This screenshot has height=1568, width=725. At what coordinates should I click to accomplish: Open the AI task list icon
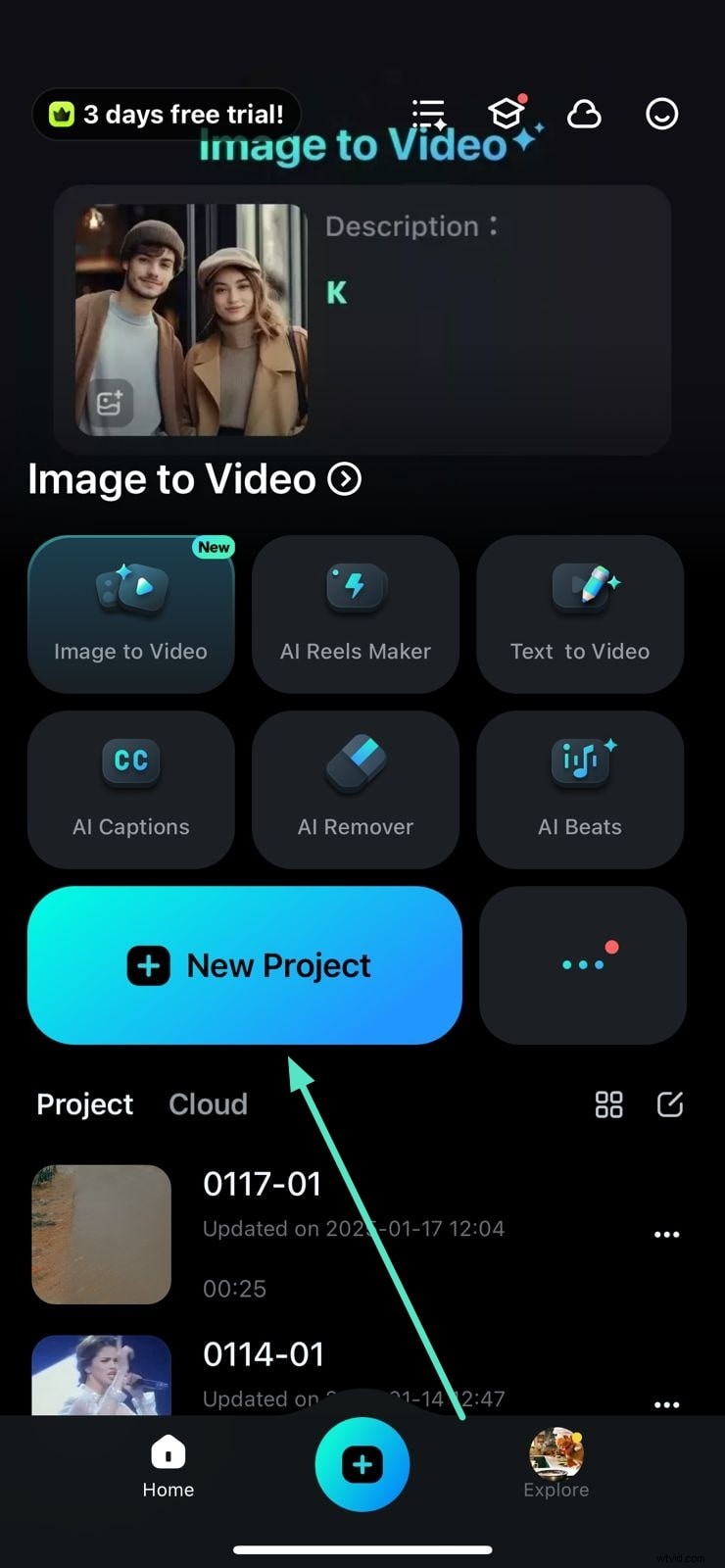click(x=428, y=114)
